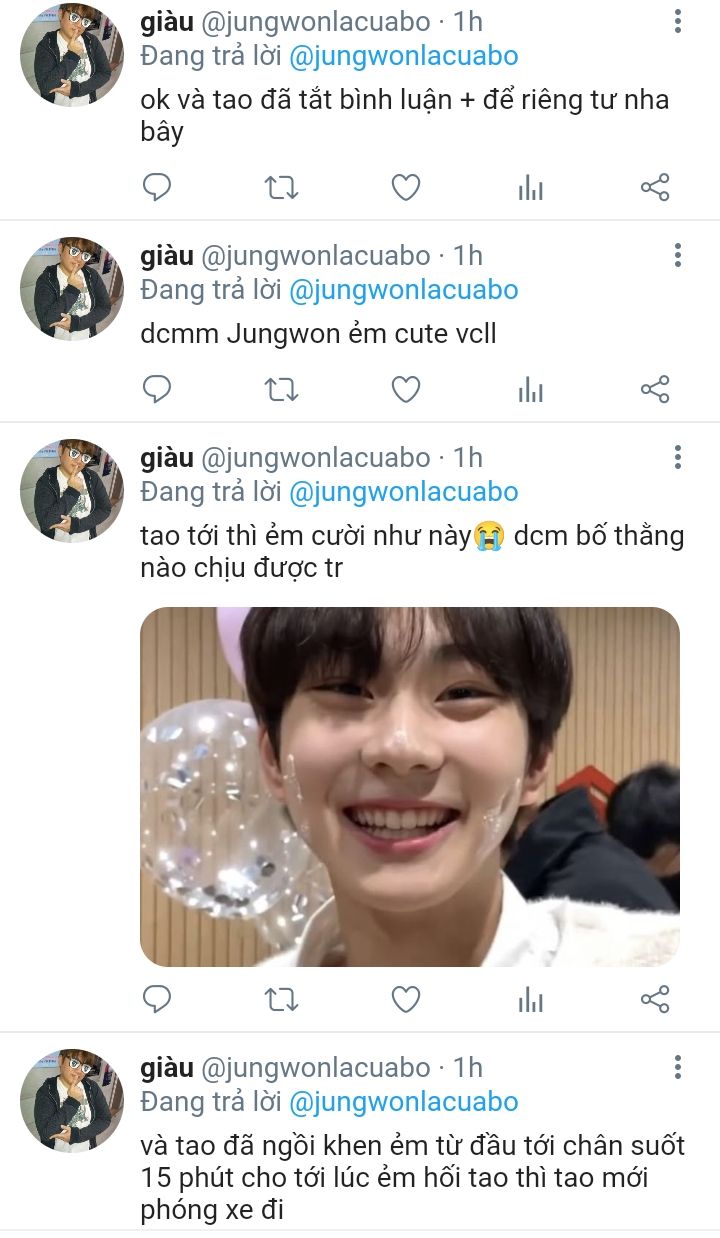
Task: Retweet the "ẻm cười như này" tweet
Action: pos(281,999)
